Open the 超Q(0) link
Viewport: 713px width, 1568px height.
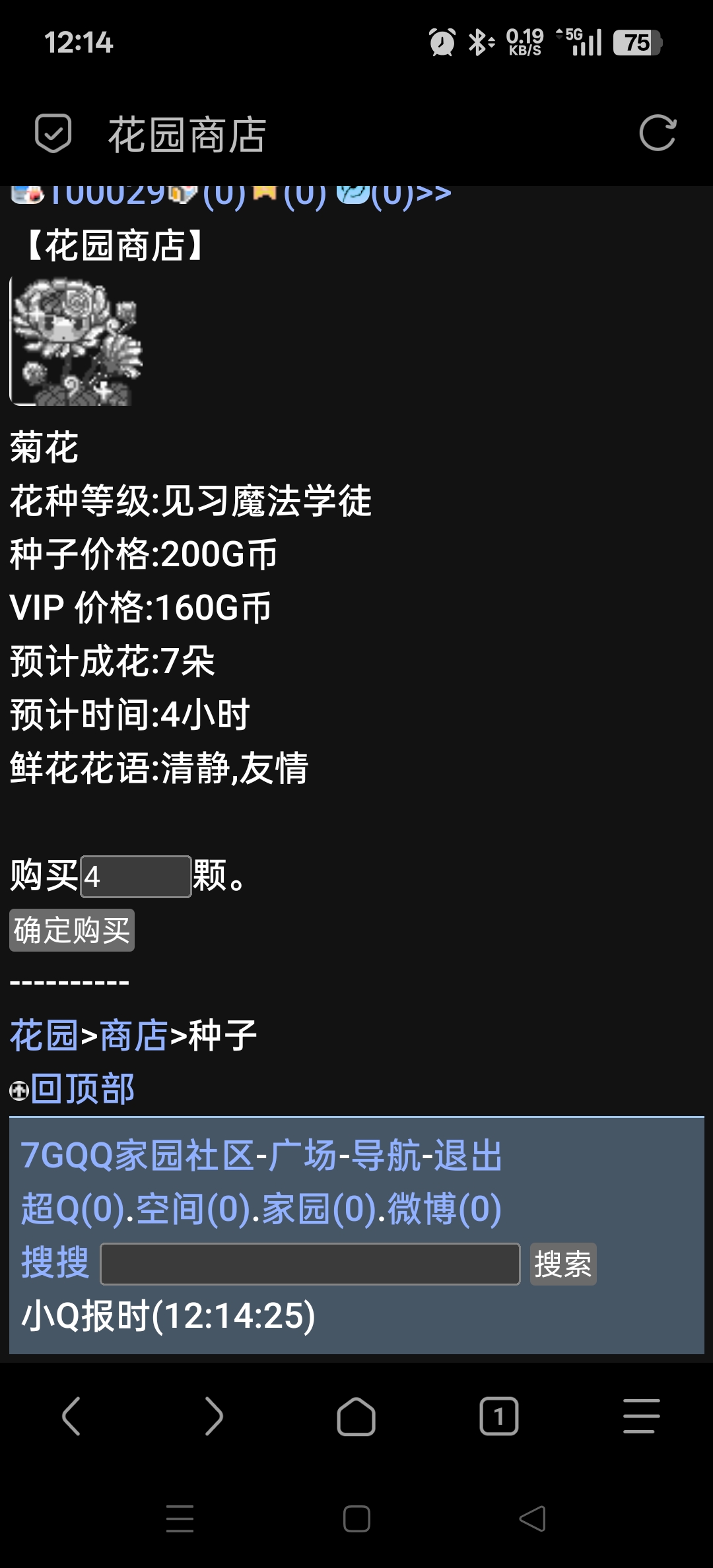71,1209
